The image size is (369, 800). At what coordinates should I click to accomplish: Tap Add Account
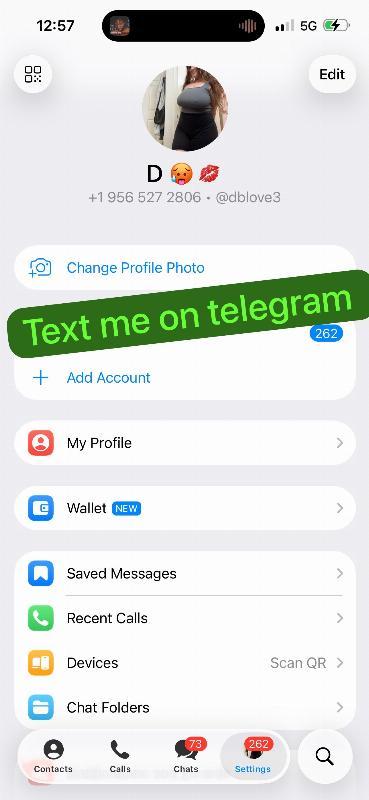(x=185, y=378)
